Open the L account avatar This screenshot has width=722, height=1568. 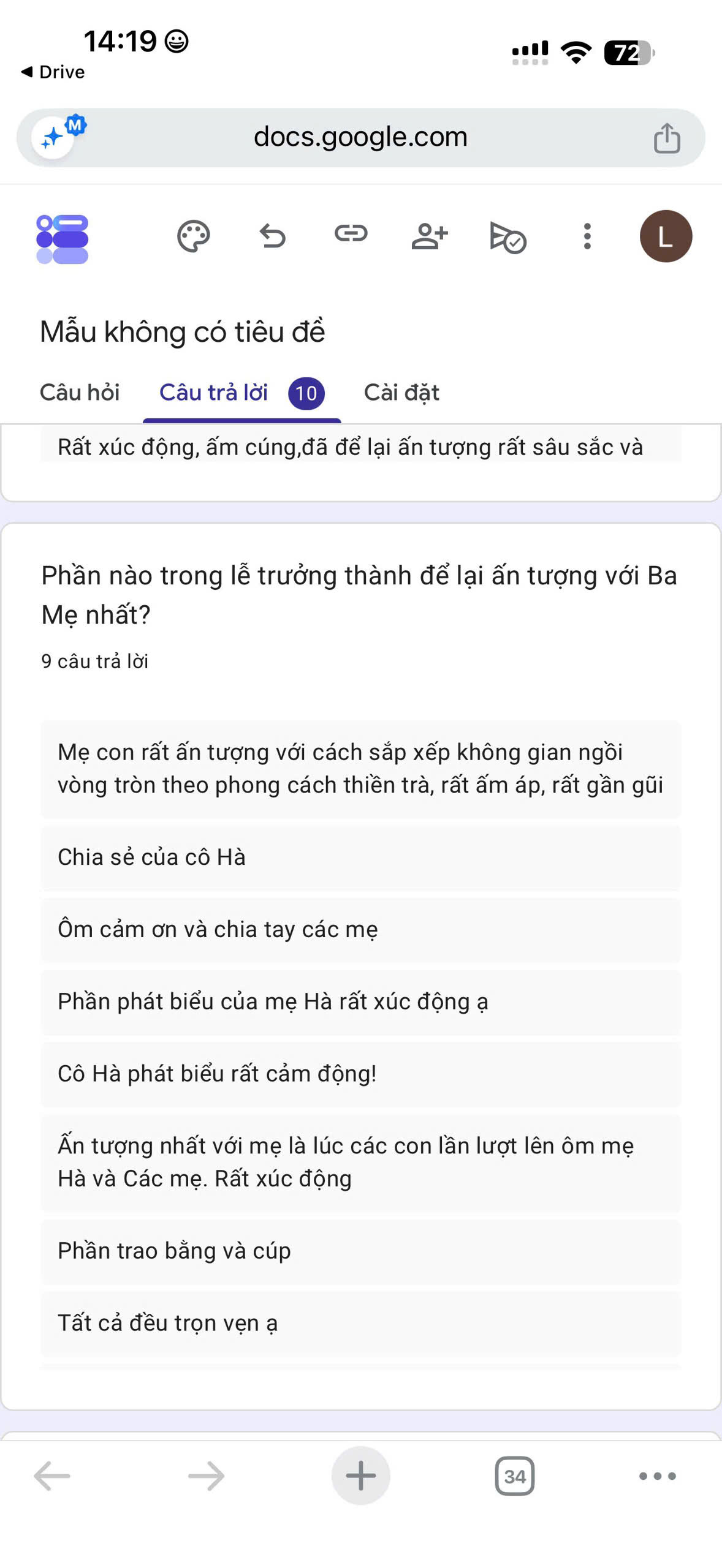point(666,236)
